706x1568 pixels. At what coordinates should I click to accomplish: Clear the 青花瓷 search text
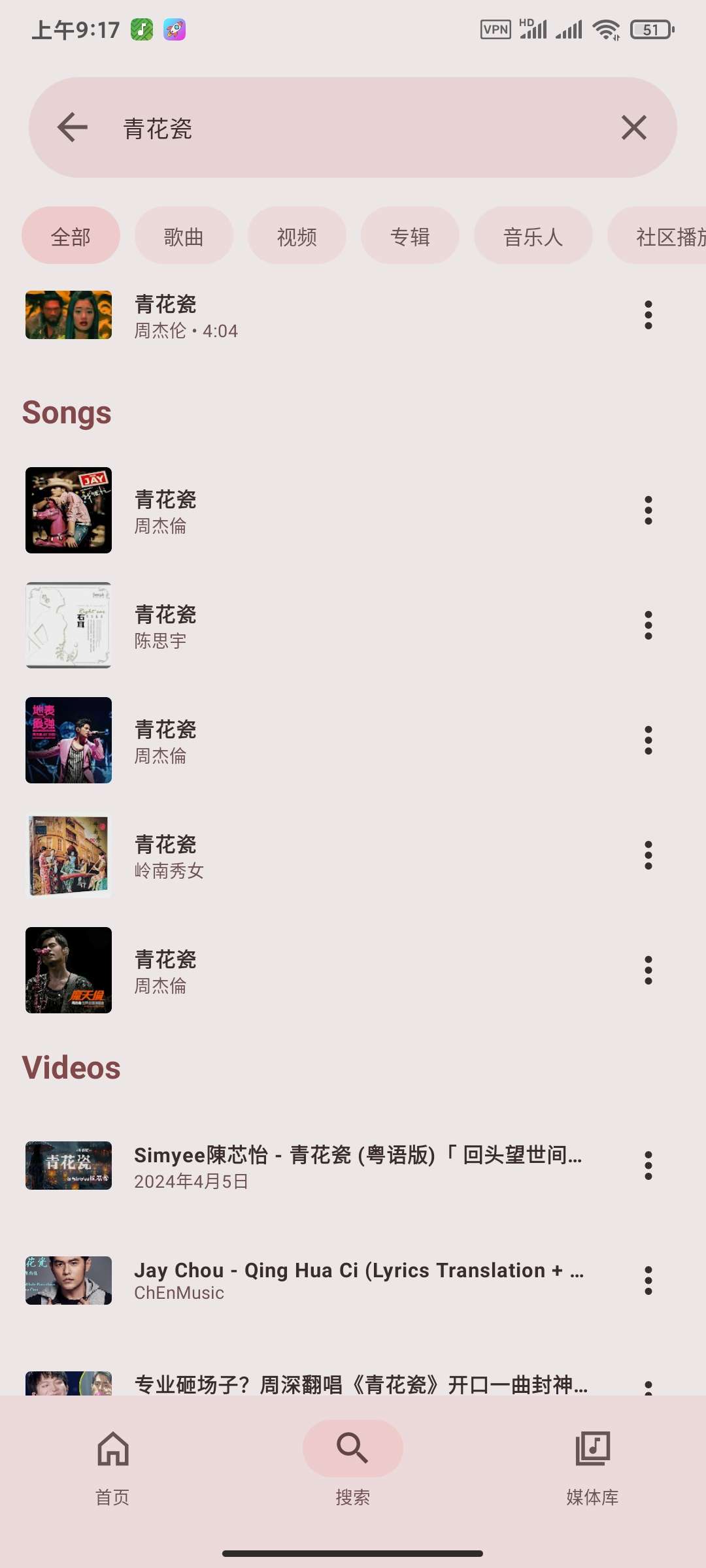click(x=633, y=127)
